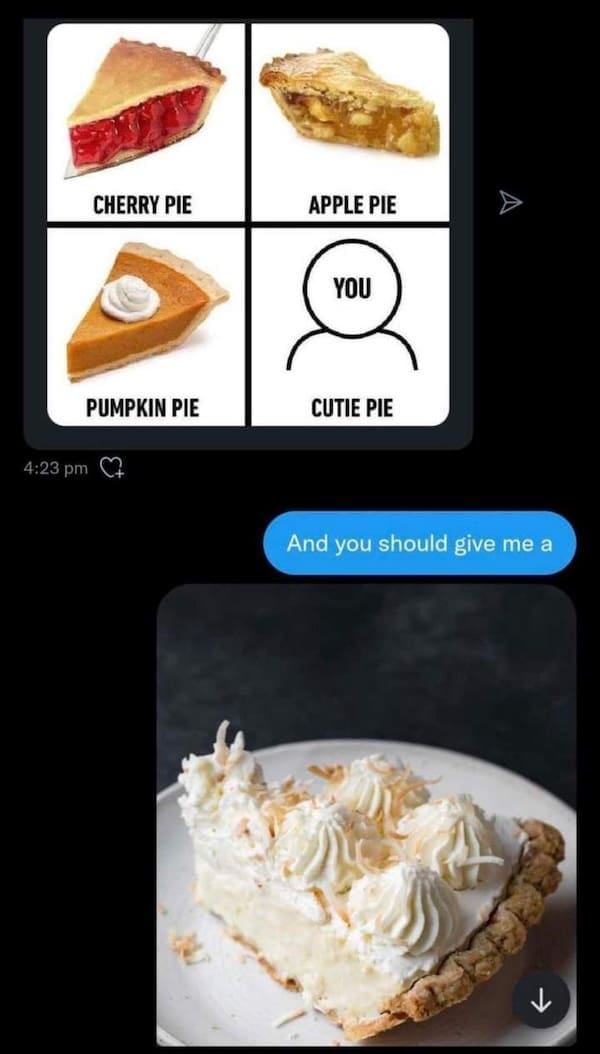
Task: Share the received pie meme image
Action: 510,203
